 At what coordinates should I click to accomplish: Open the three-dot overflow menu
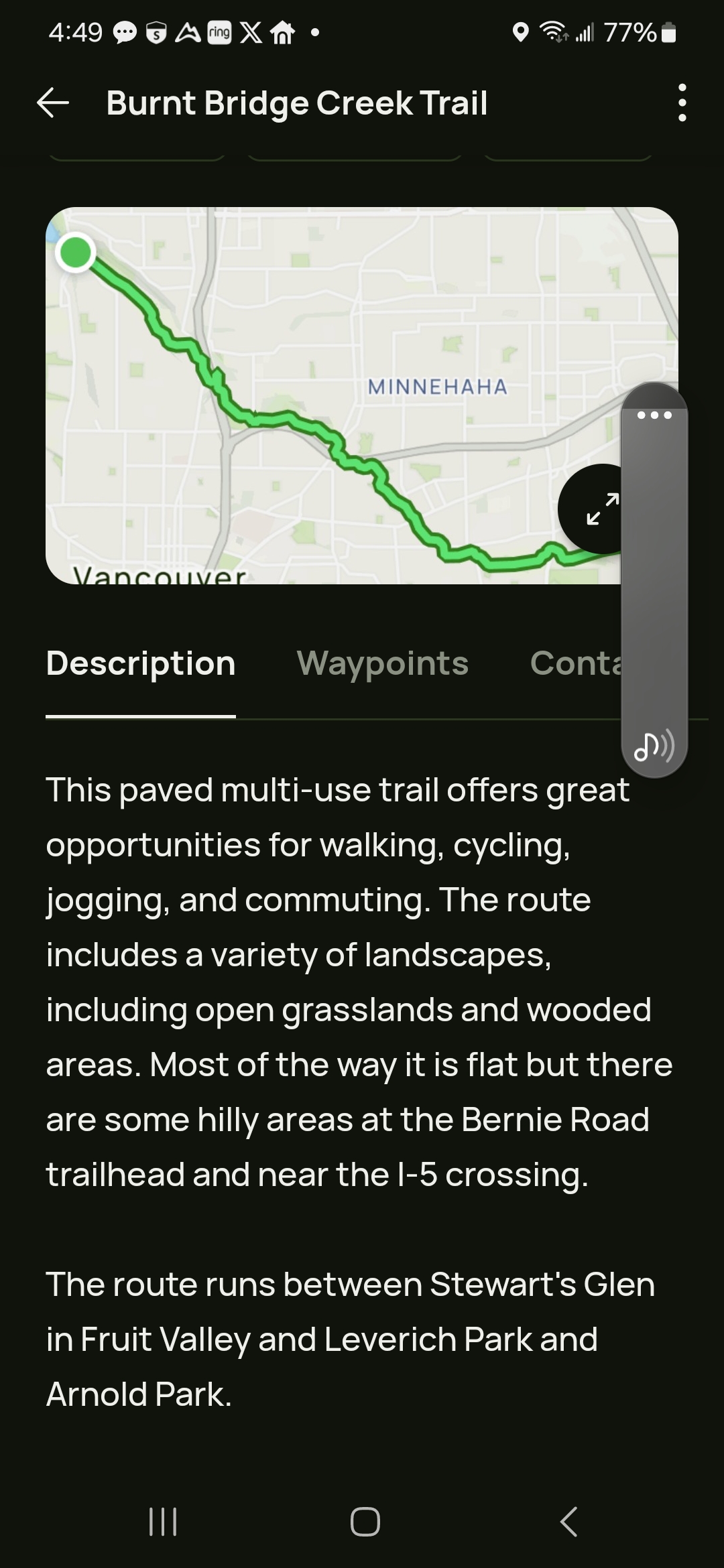click(x=682, y=103)
